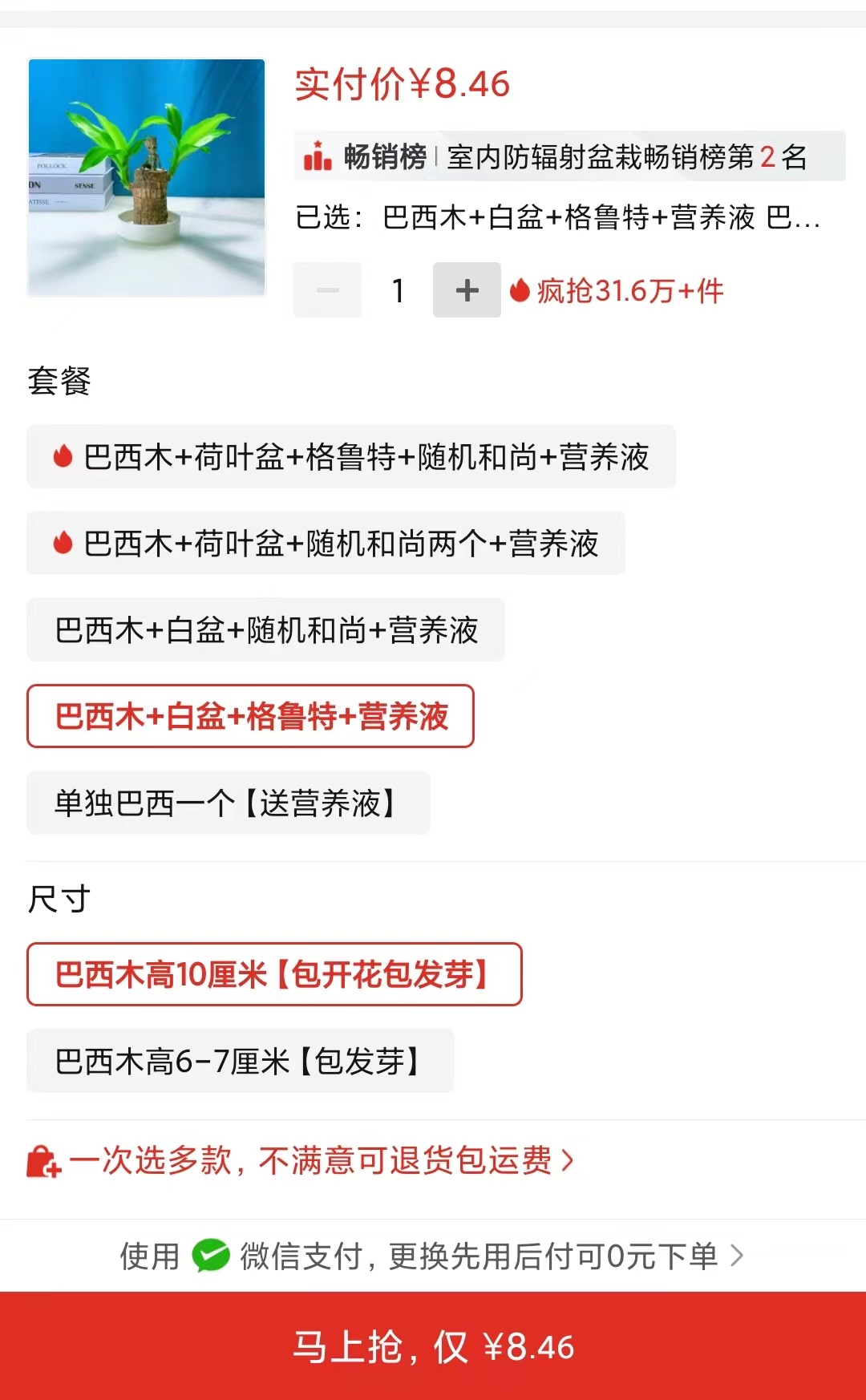This screenshot has height=1400, width=866.
Task: Open the 畅销榜 ranking banner
Action: point(569,156)
